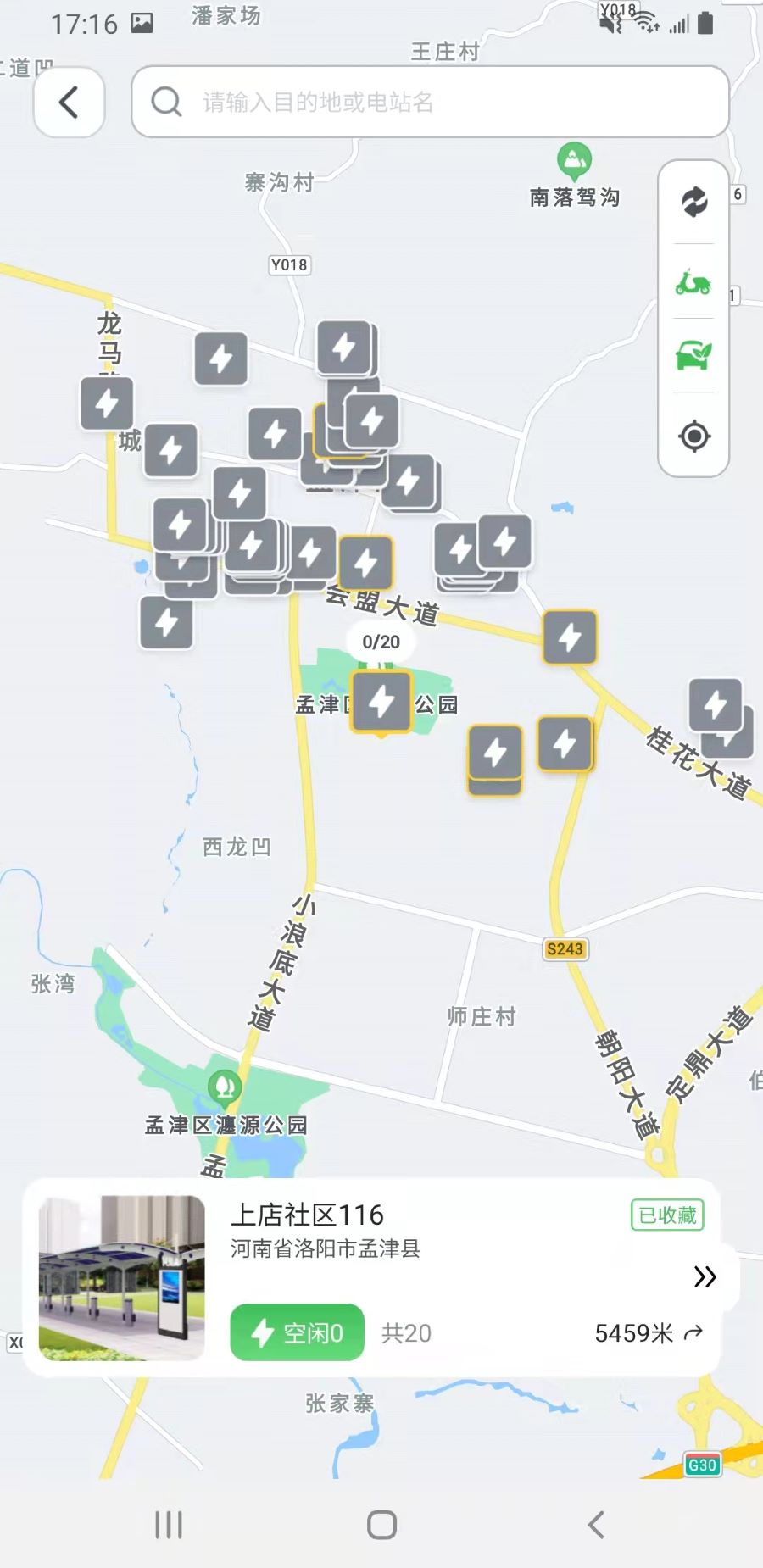This screenshot has width=763, height=1568.
Task: Tap the charging station marker near 桂花大道
Action: click(716, 703)
